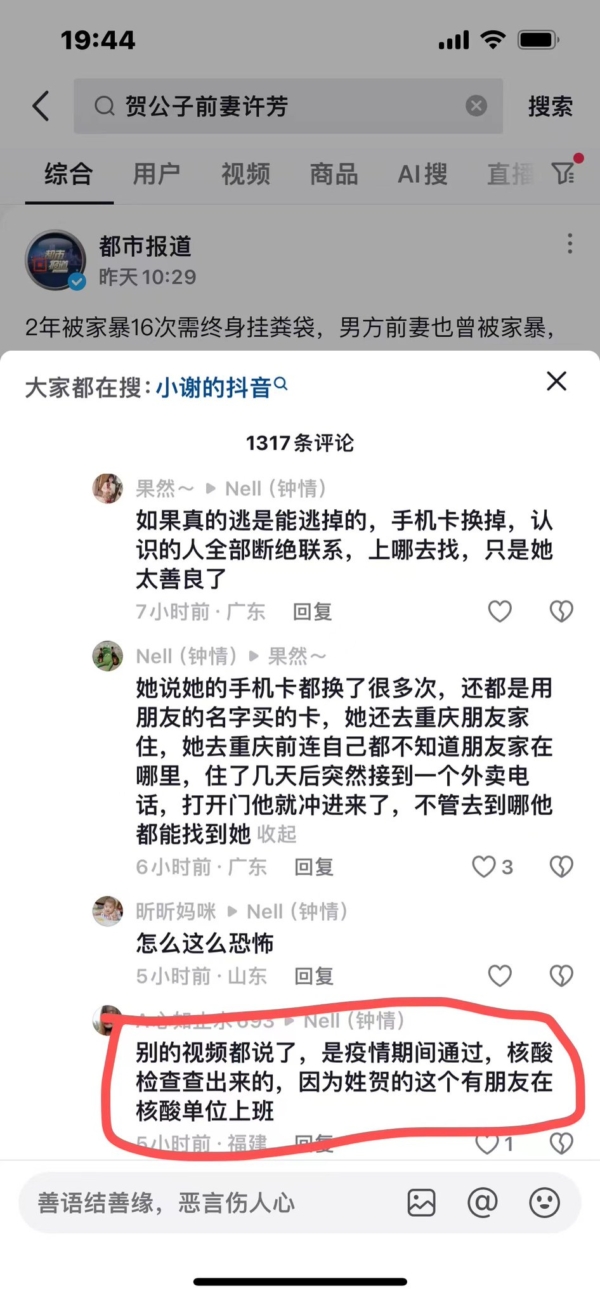Switch to the 商品 tab
The image size is (600, 1298).
point(333,173)
